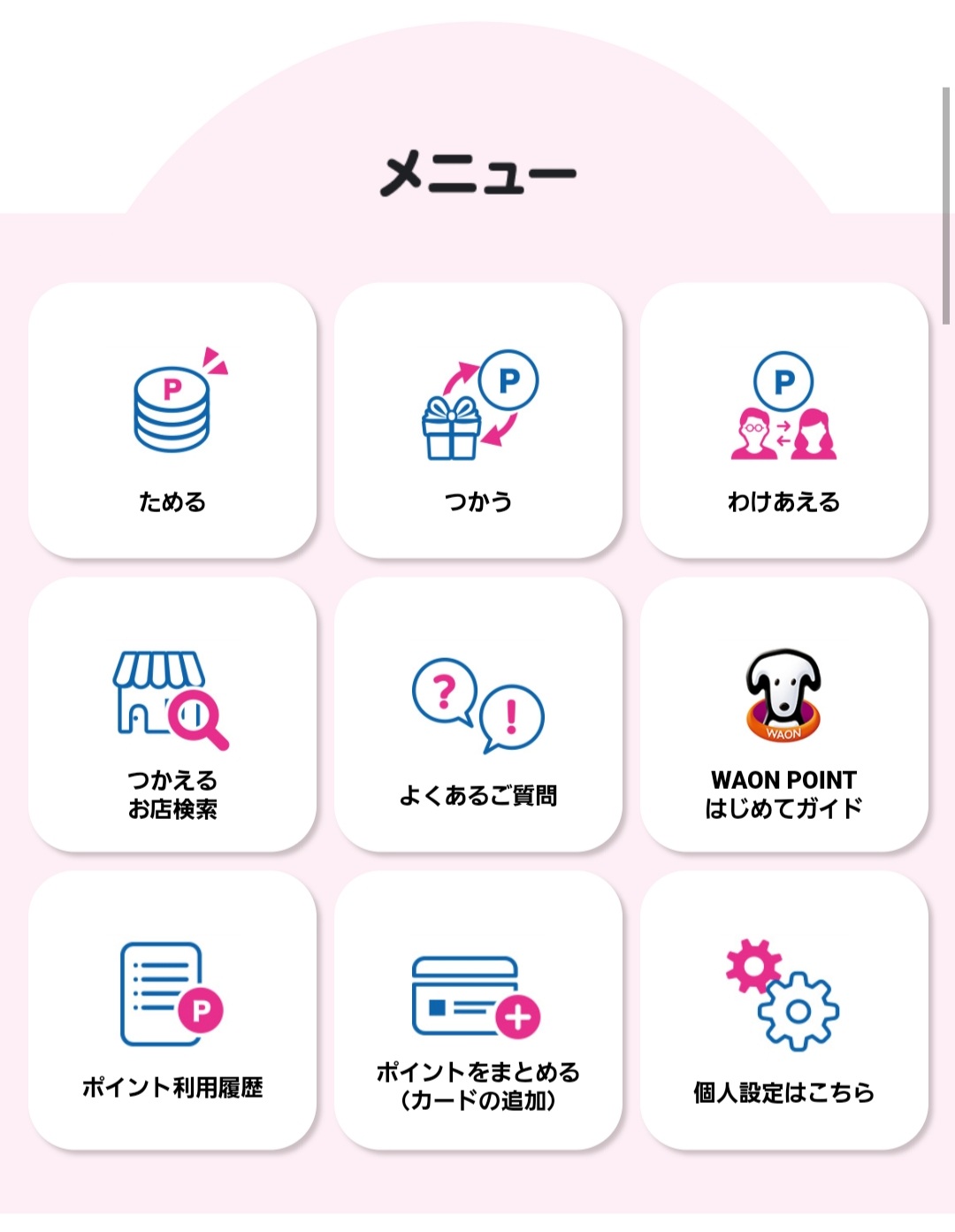Tap つかえるお店検索 store search tile
Viewport: 955px width, 1232px height.
click(172, 715)
